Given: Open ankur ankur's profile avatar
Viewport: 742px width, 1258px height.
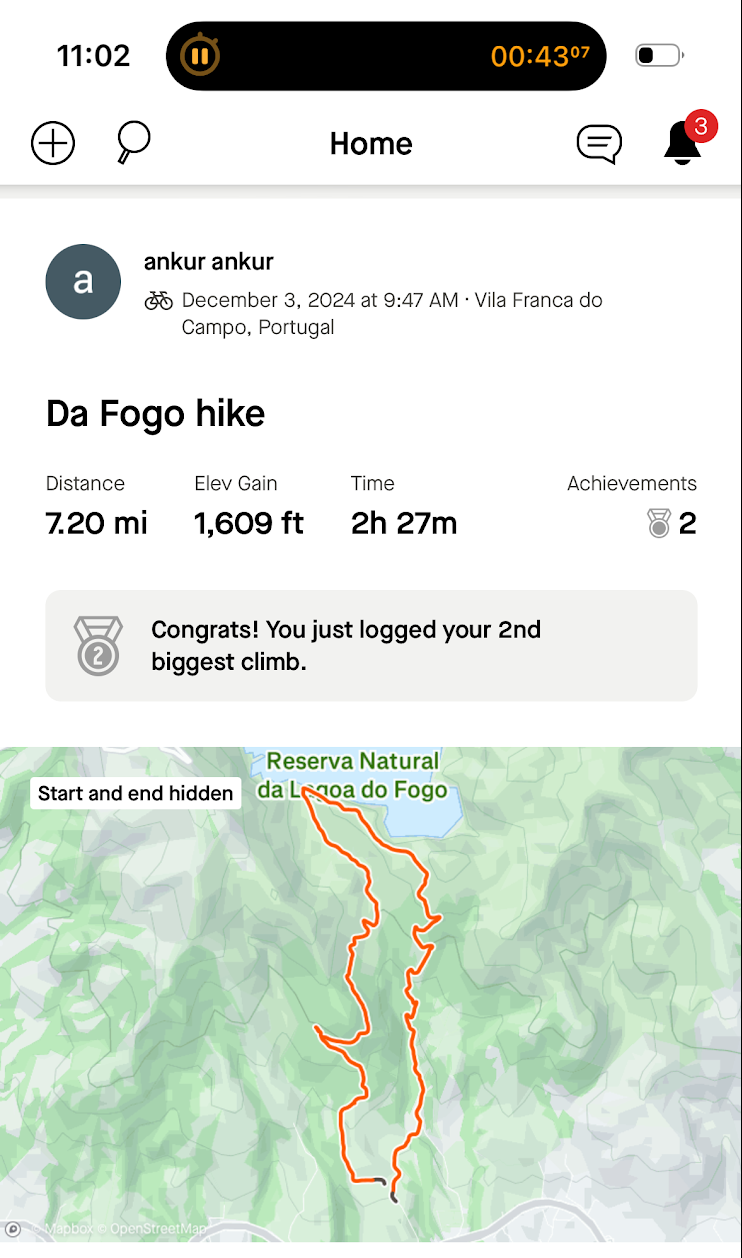Looking at the screenshot, I should [83, 282].
